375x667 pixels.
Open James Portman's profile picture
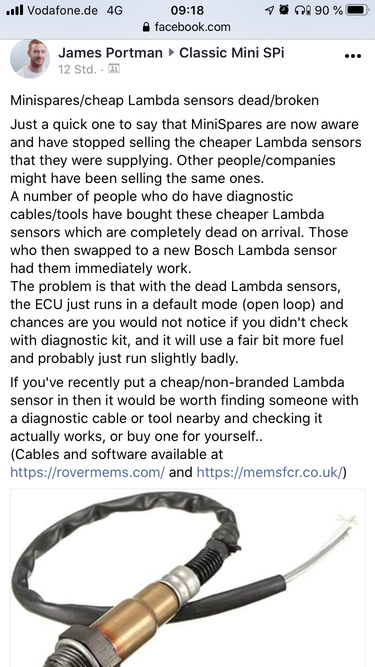point(30,59)
